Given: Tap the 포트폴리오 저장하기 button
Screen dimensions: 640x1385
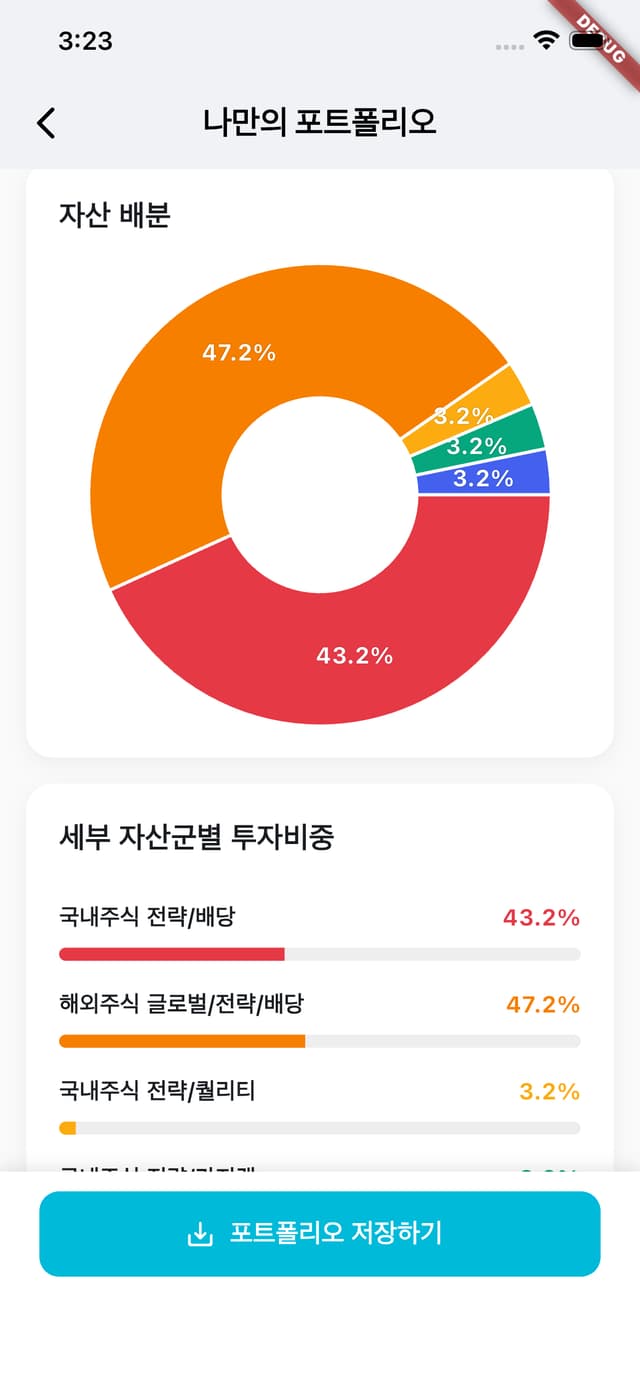Looking at the screenshot, I should [320, 1233].
